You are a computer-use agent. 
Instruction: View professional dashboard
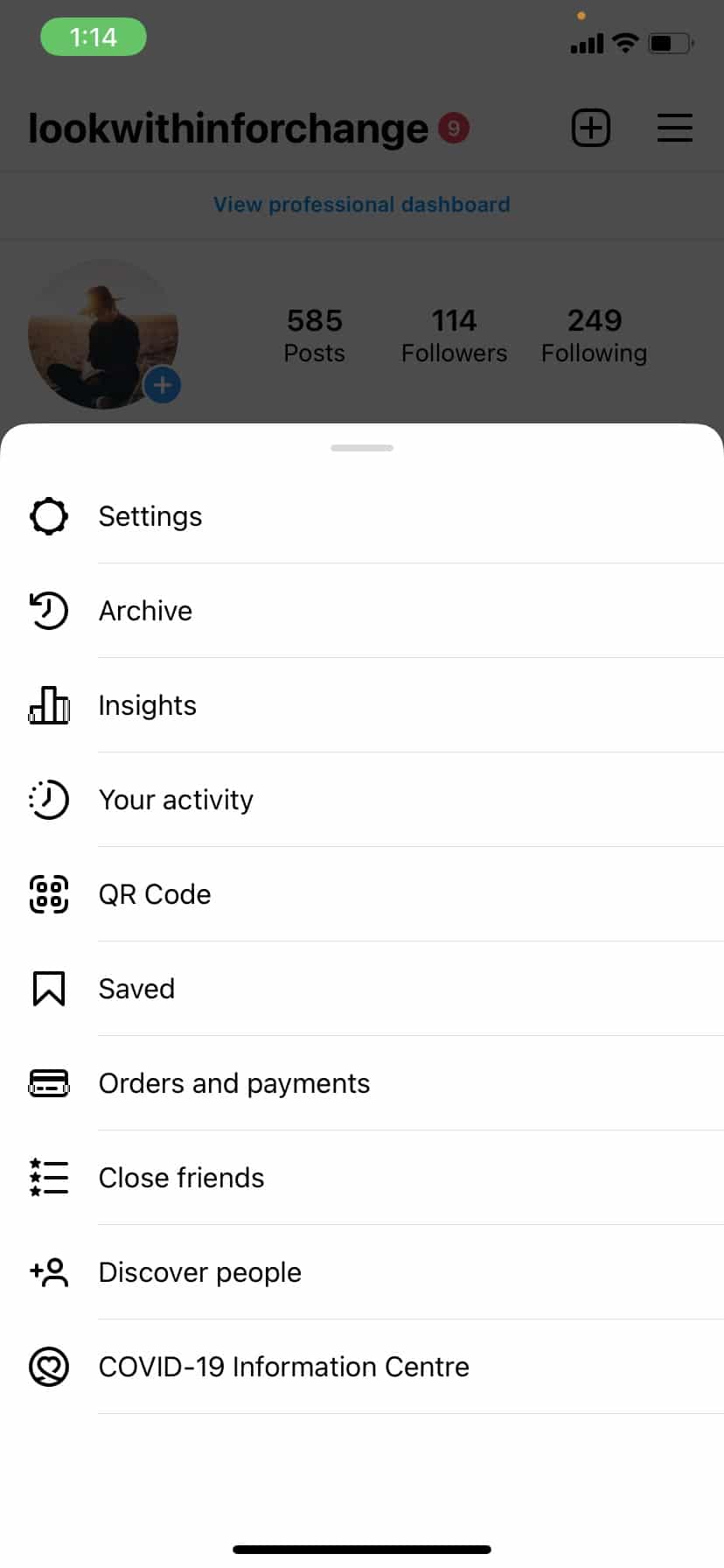click(x=362, y=204)
